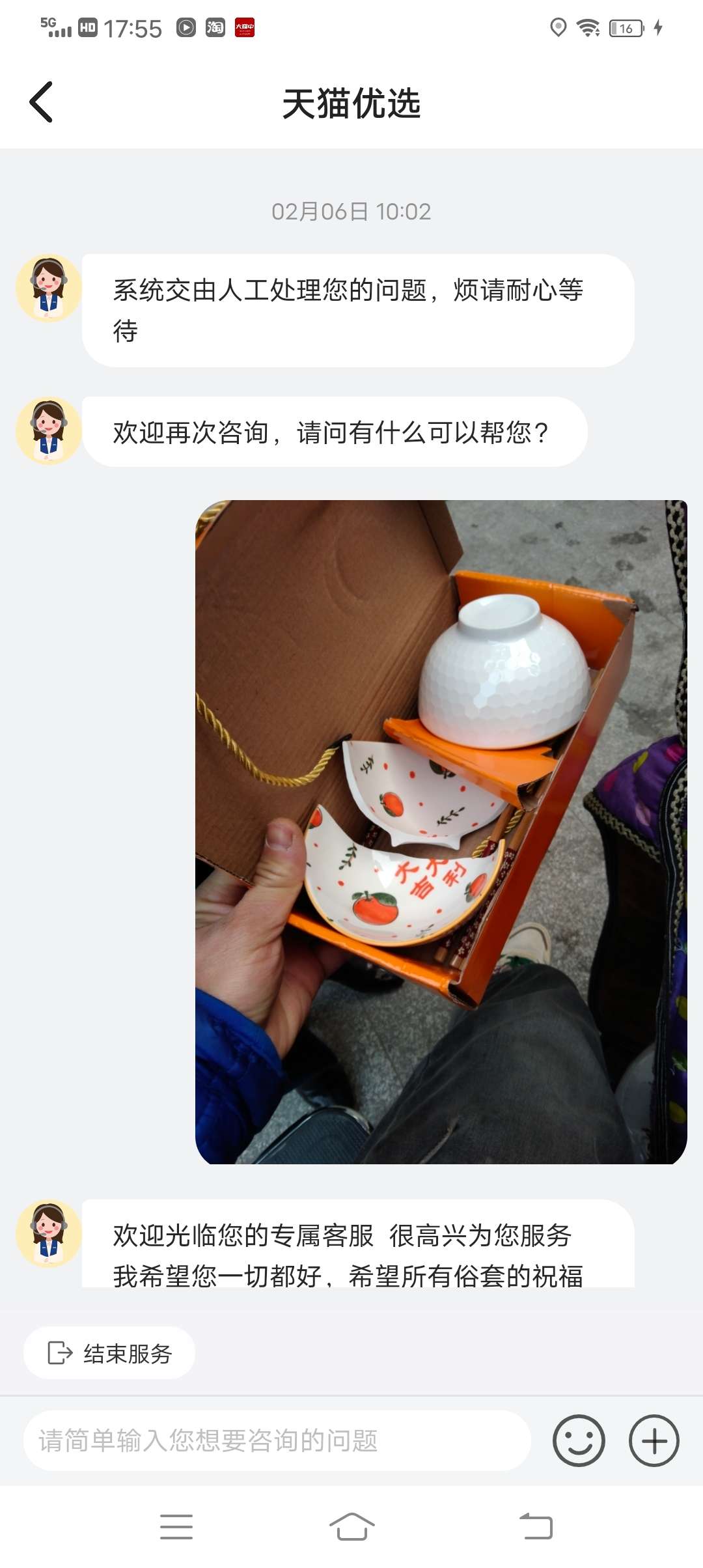Open the system recent apps menu
Screen dimensions: 703x1568
click(176, 1526)
